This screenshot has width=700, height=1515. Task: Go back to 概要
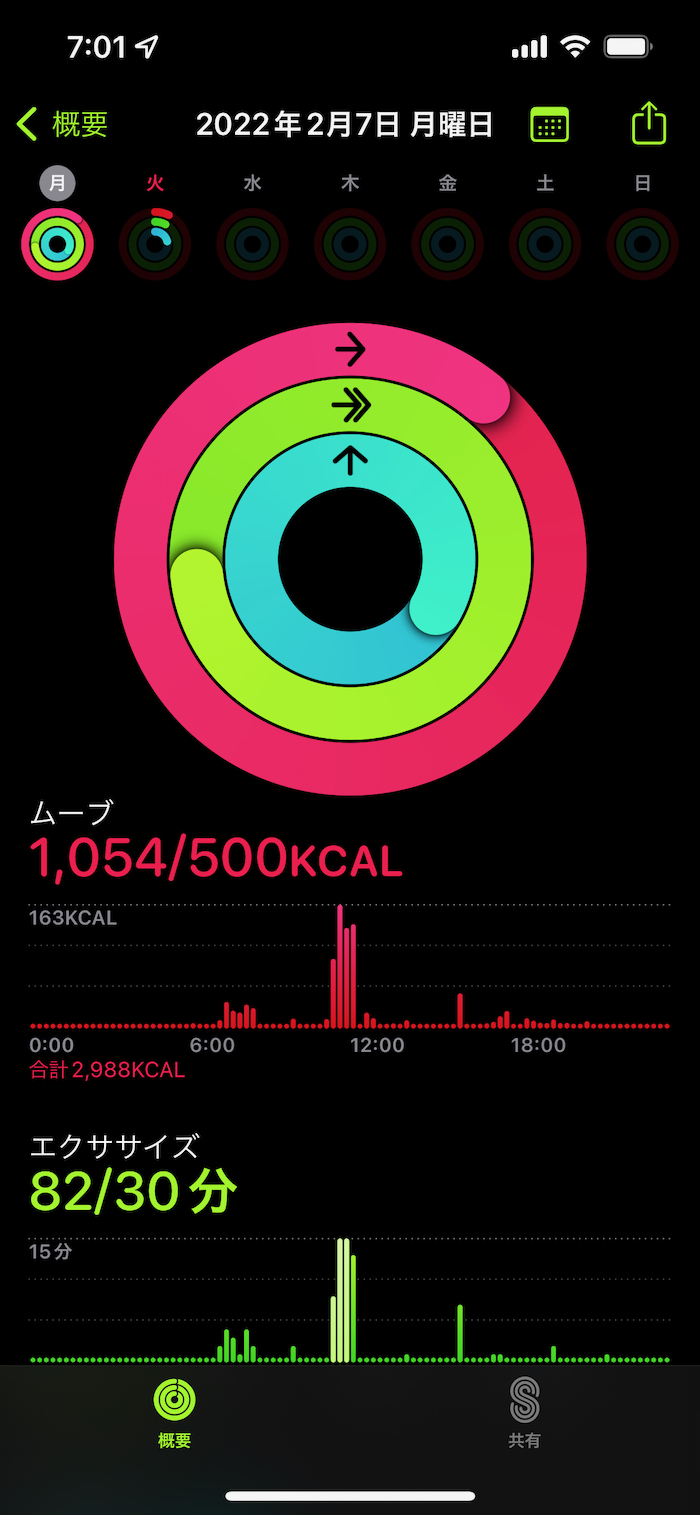(x=62, y=125)
